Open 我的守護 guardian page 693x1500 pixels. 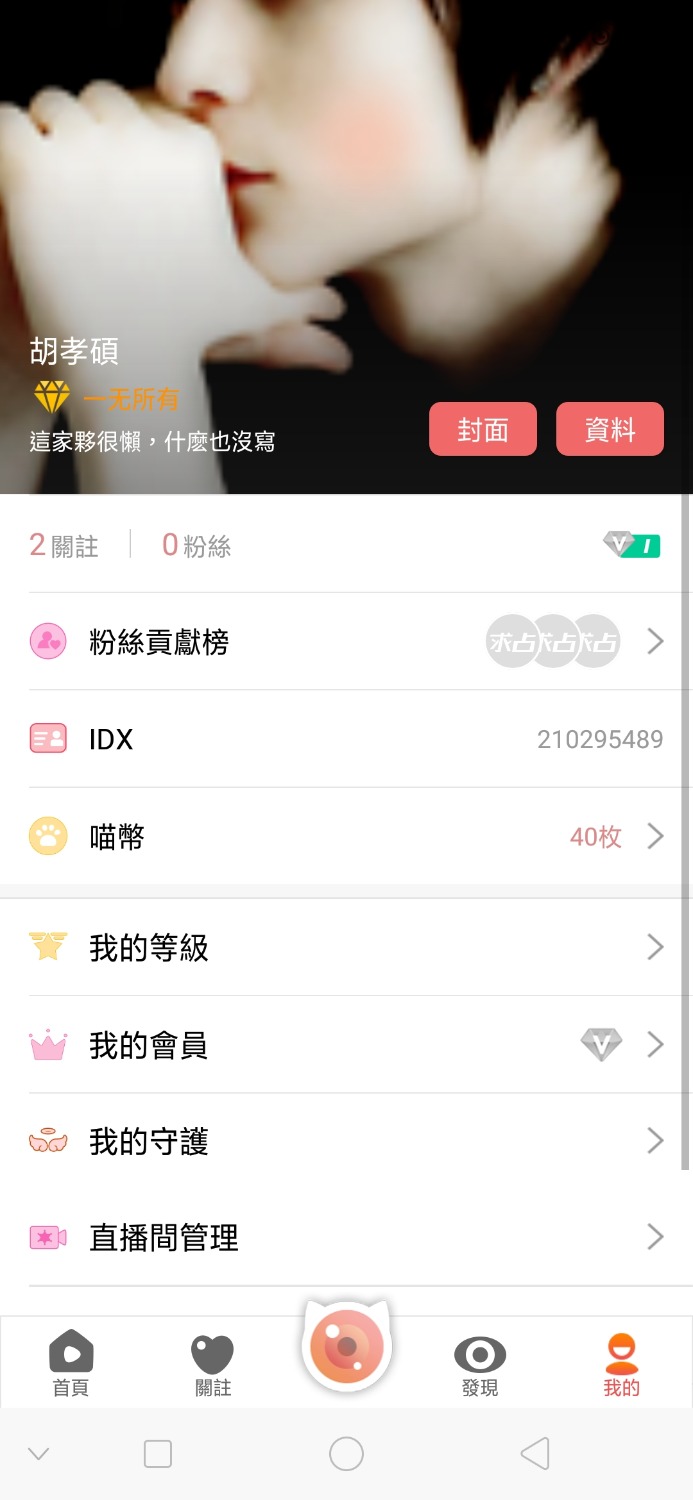[x=346, y=1141]
